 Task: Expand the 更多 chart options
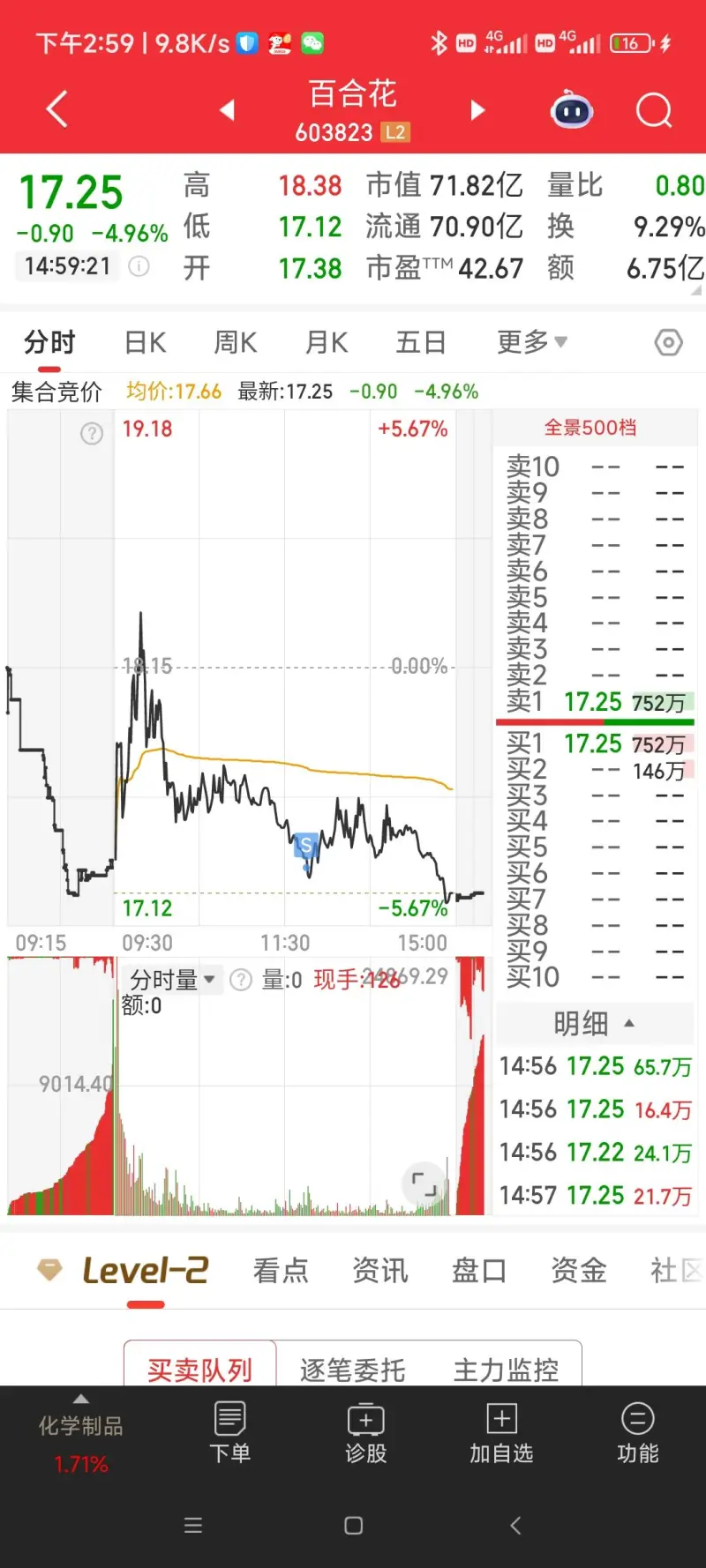[x=531, y=342]
